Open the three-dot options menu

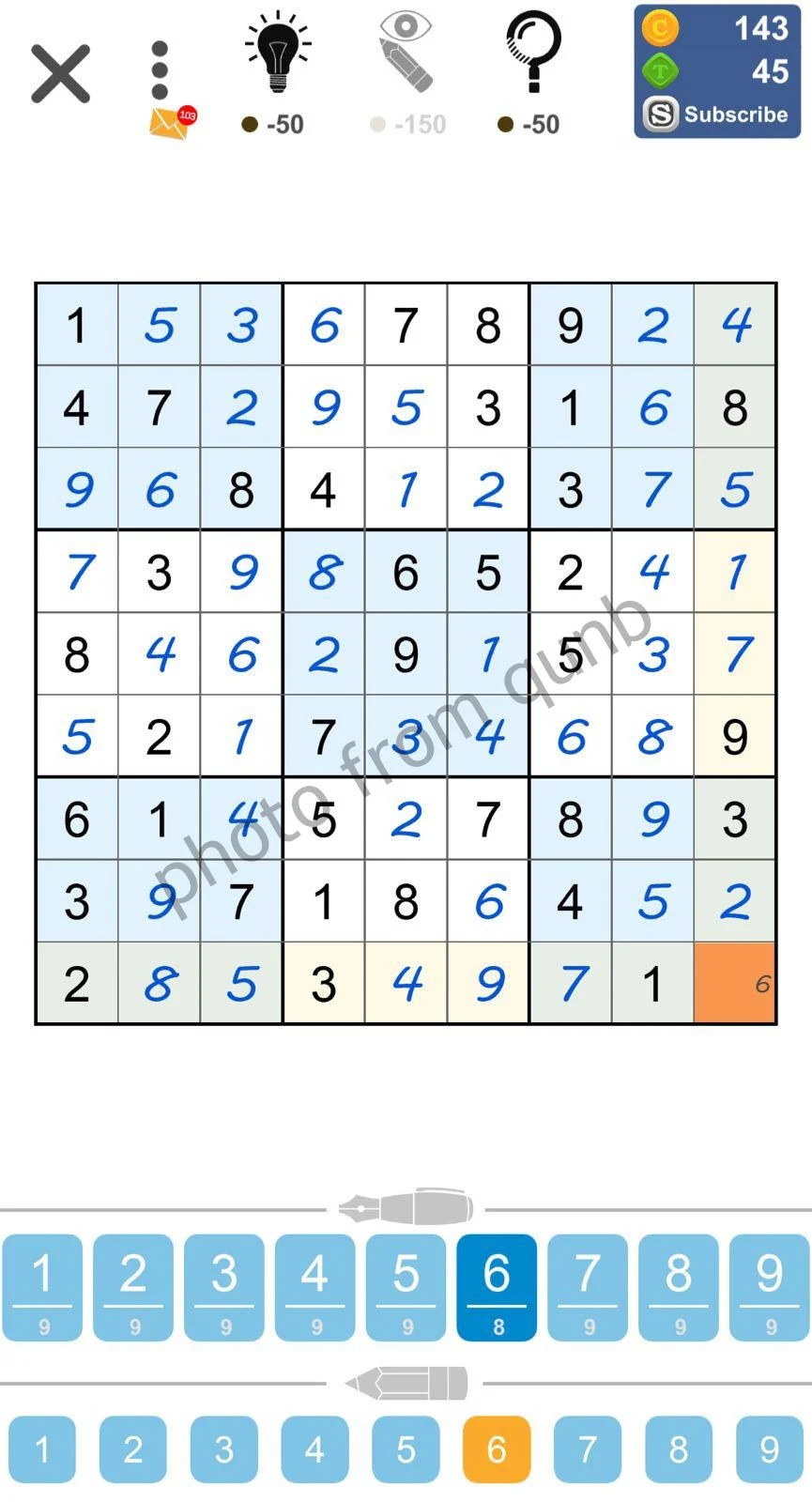[159, 68]
